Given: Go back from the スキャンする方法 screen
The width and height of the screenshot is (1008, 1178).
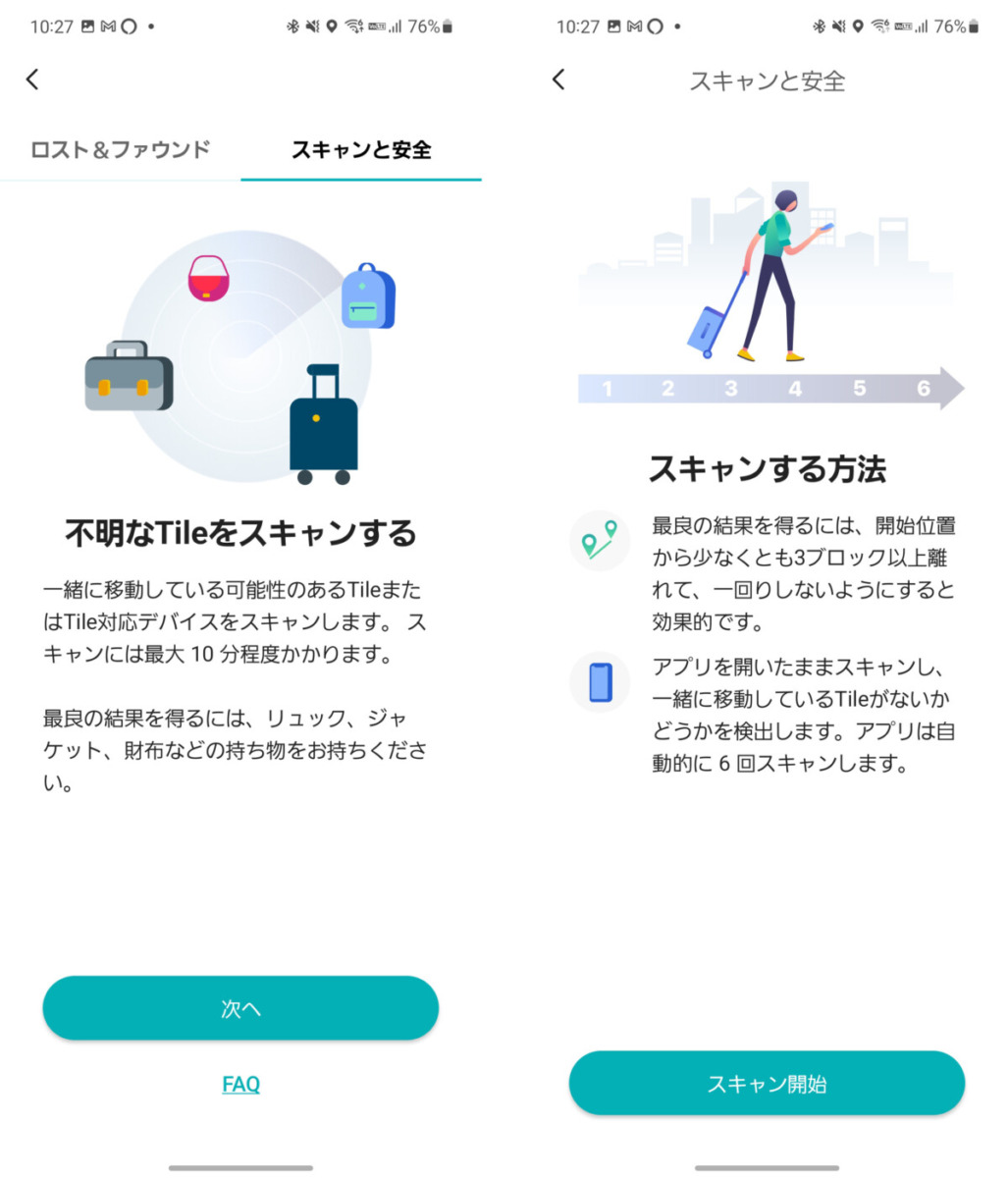Looking at the screenshot, I should (x=559, y=80).
